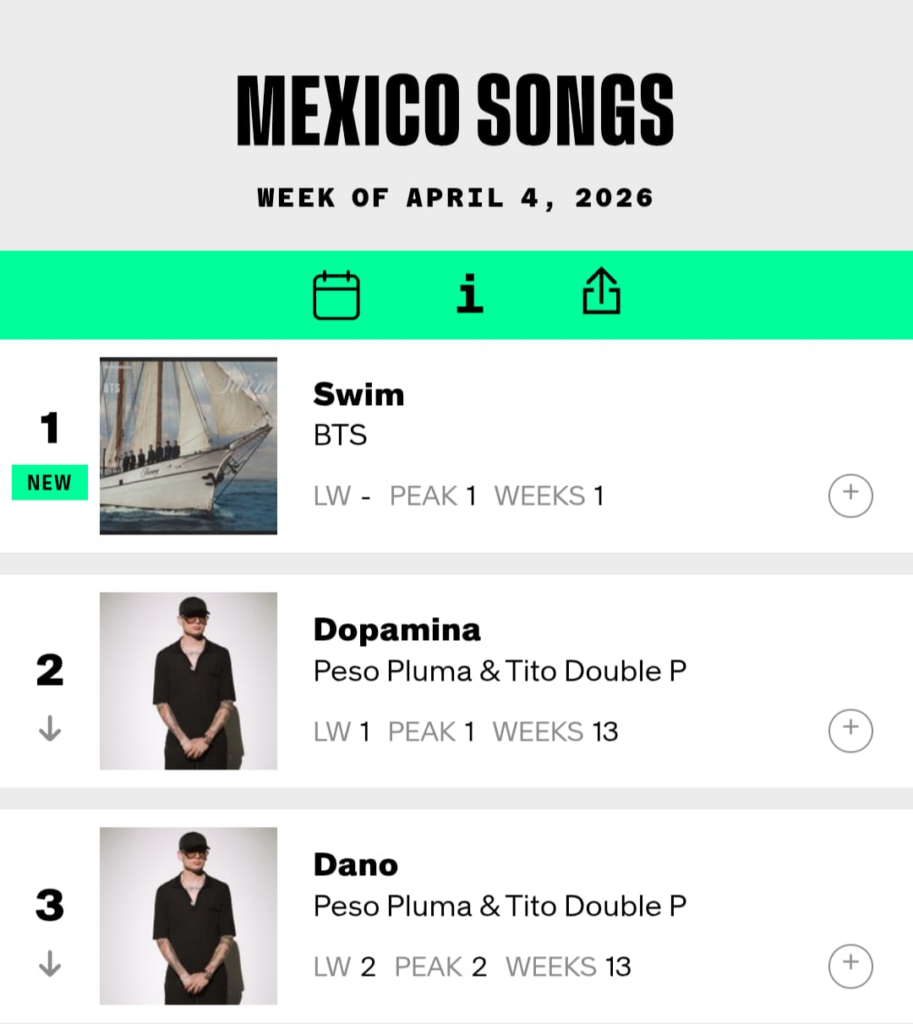This screenshot has height=1024, width=913.
Task: Open the calendar date picker
Action: 336,295
